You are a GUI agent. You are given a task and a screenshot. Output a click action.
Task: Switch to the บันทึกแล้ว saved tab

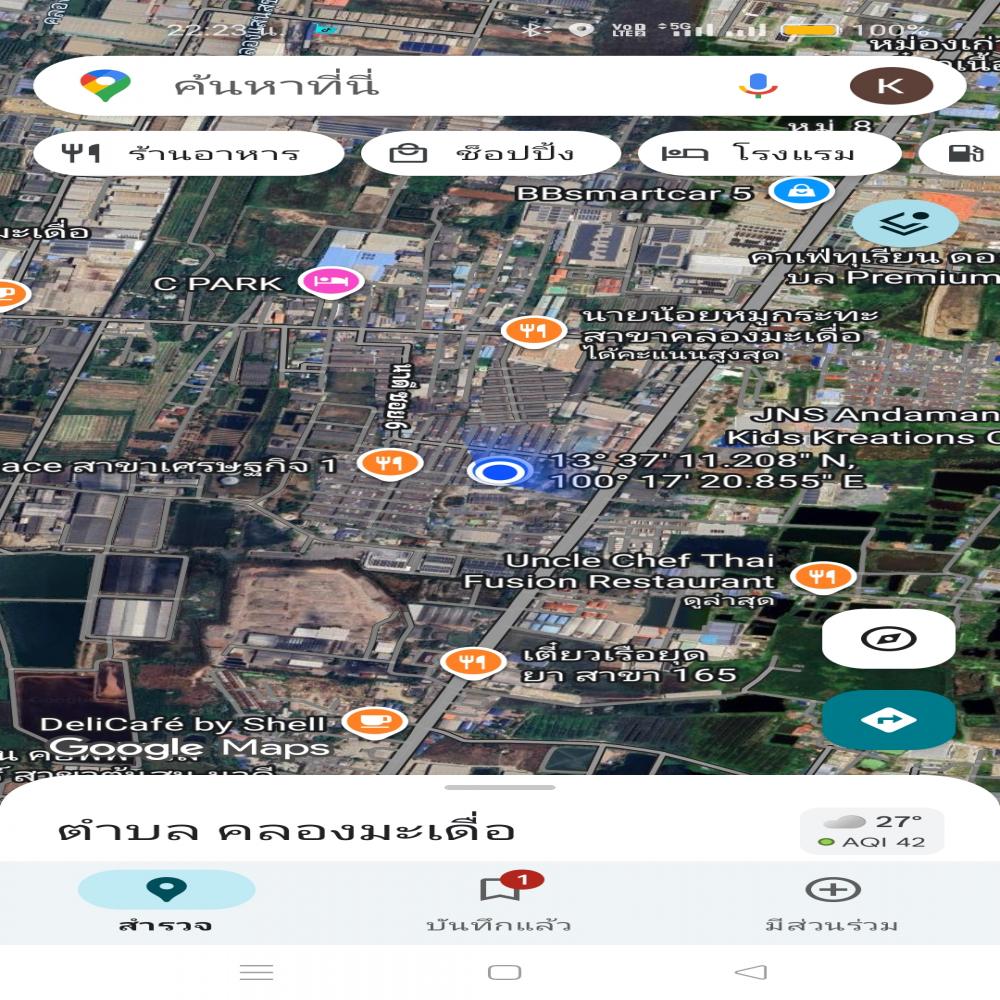coord(499,902)
